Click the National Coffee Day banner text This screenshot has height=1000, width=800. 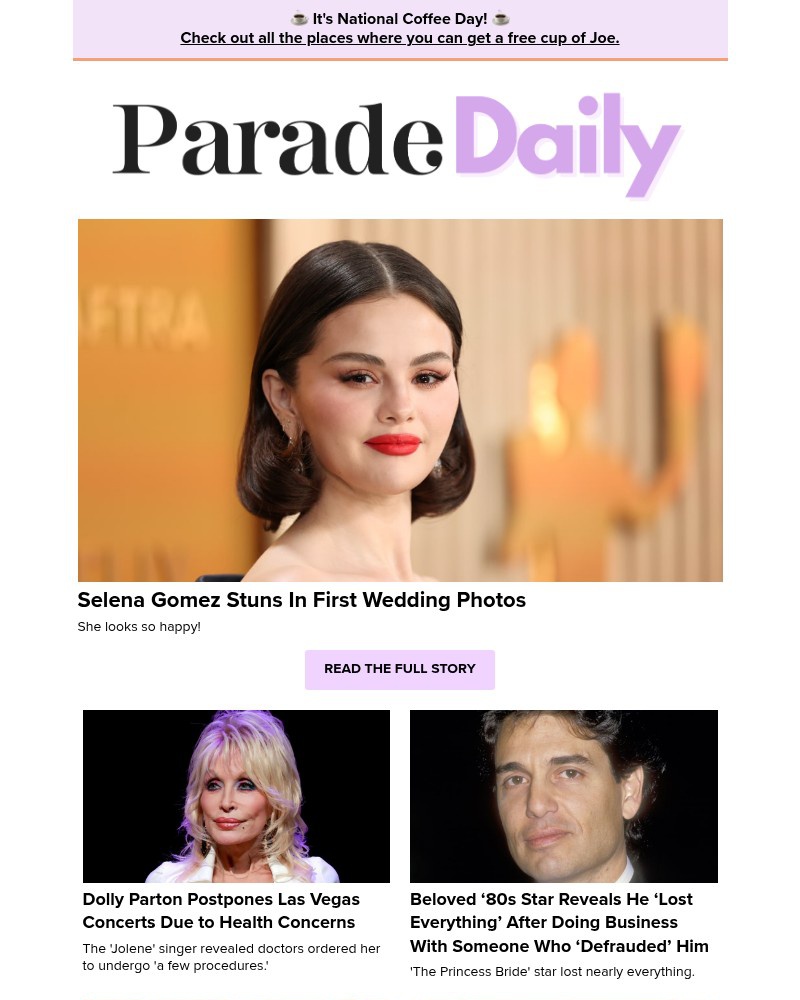[x=399, y=18]
